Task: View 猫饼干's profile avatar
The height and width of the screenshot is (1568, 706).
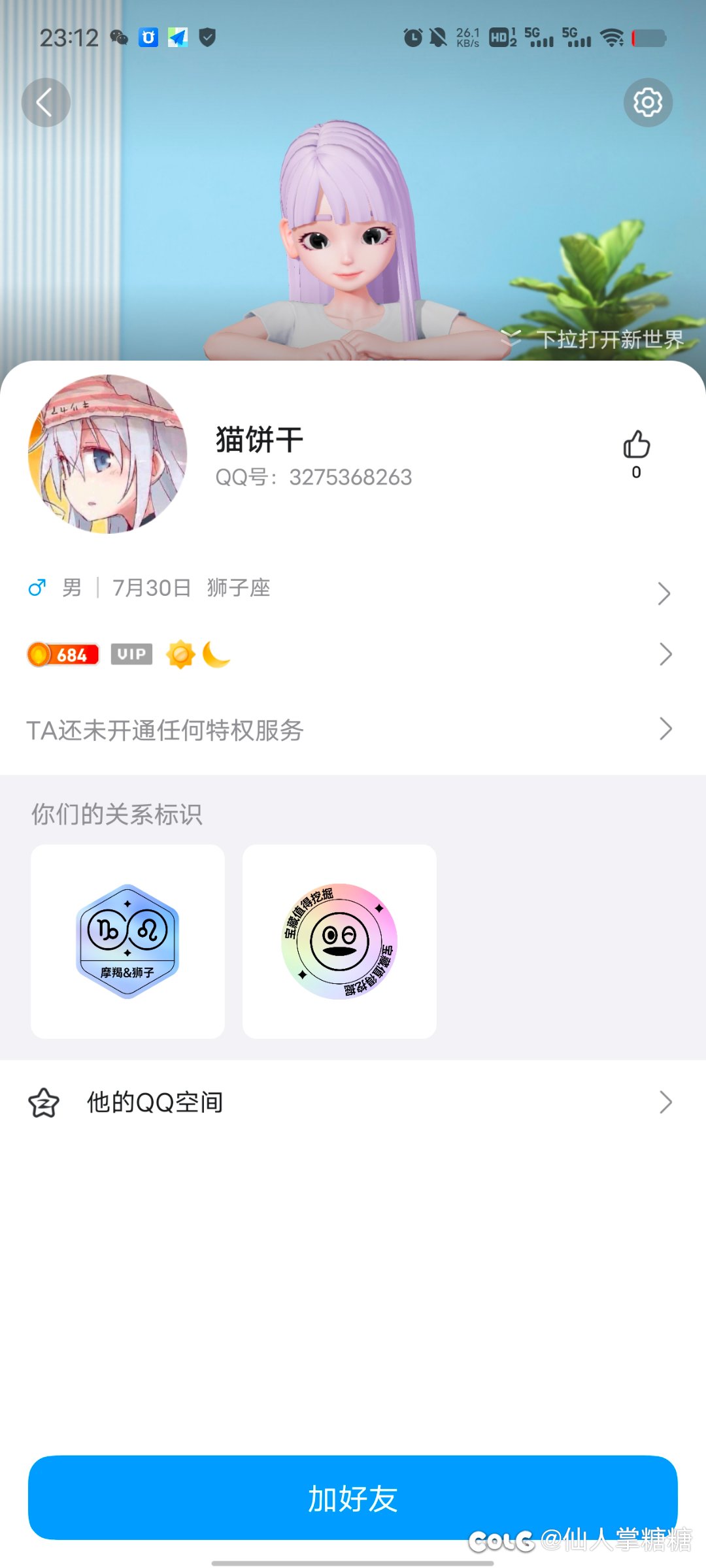Action: (x=108, y=454)
